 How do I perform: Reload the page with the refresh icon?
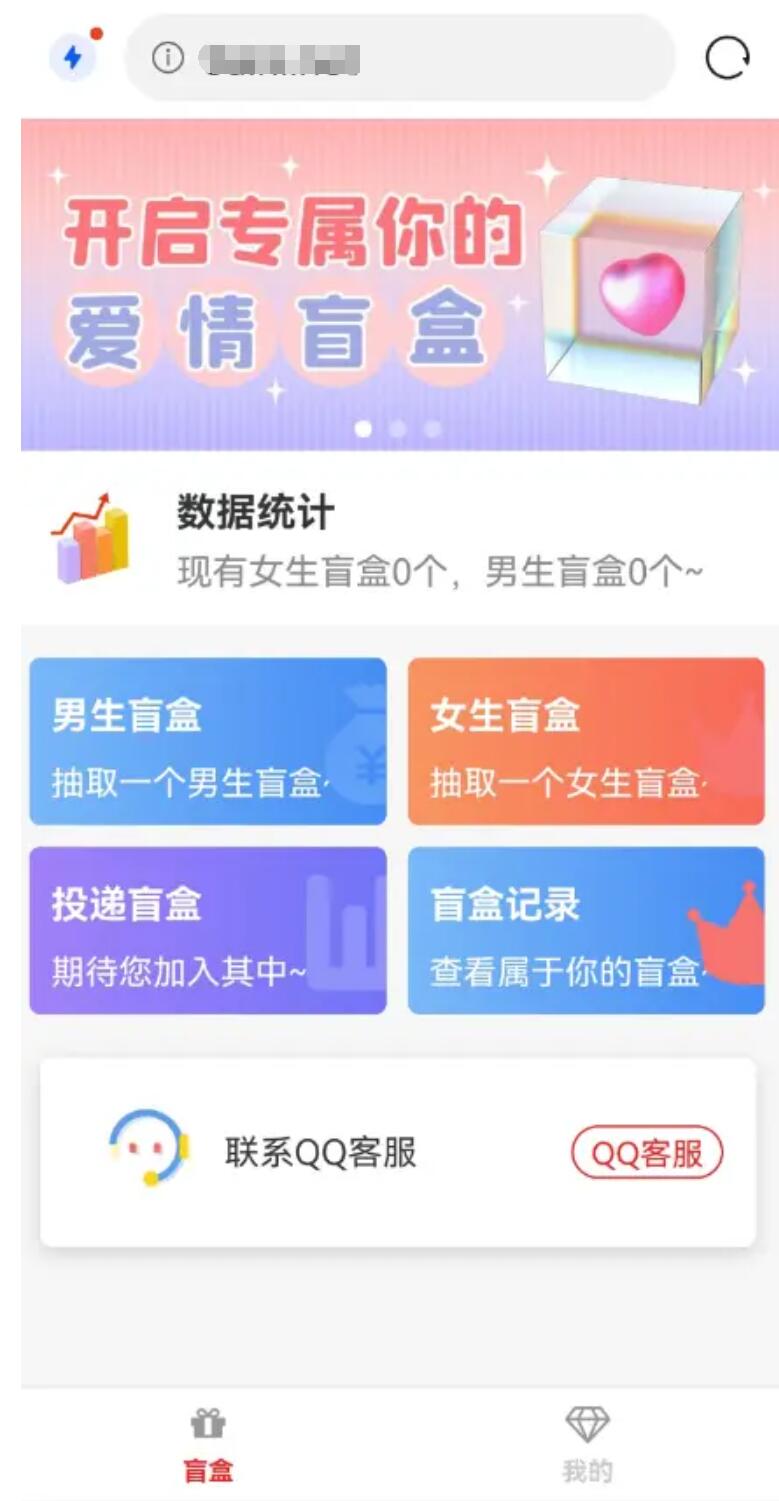click(727, 59)
